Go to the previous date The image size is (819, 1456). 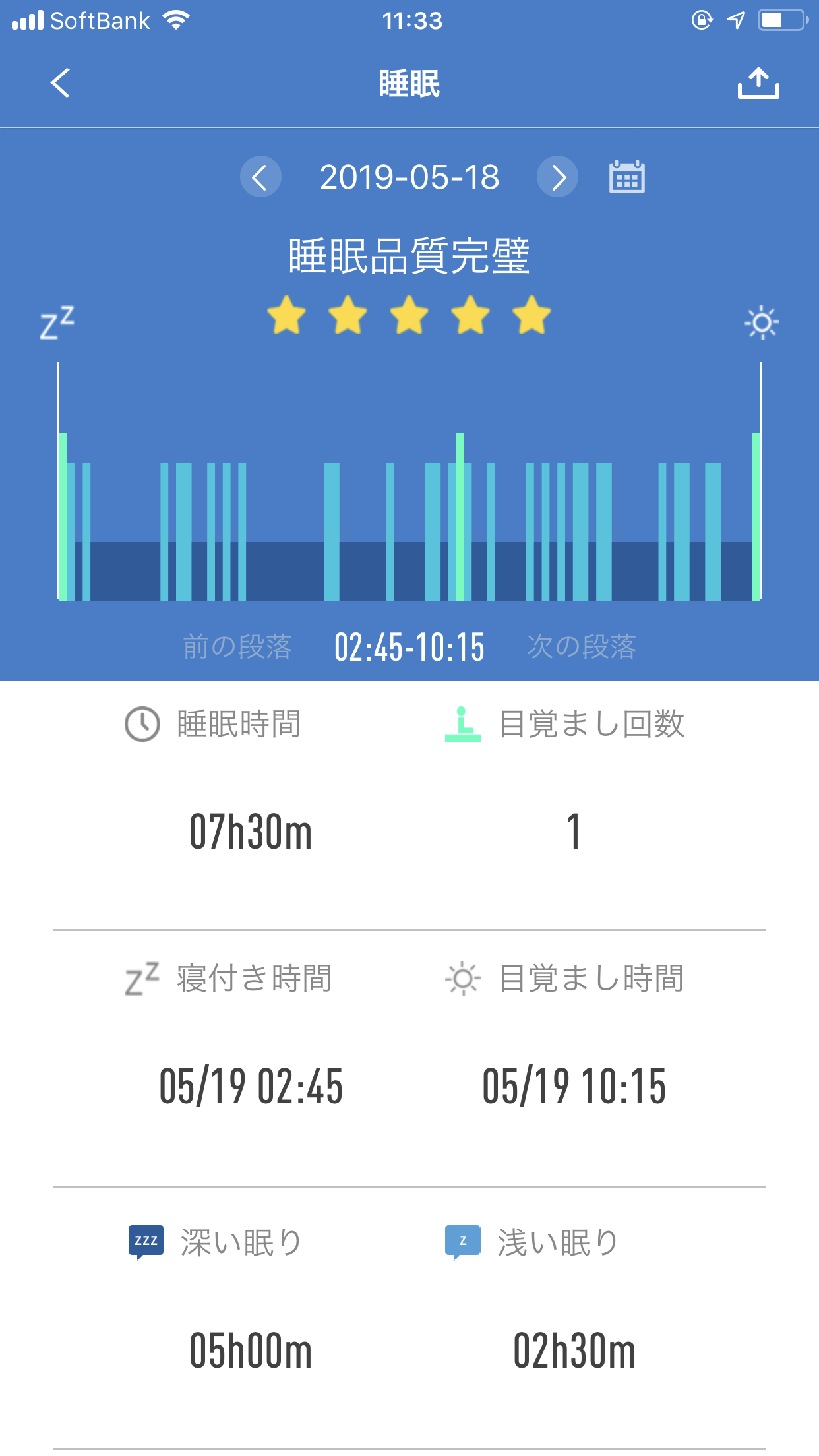click(x=260, y=177)
